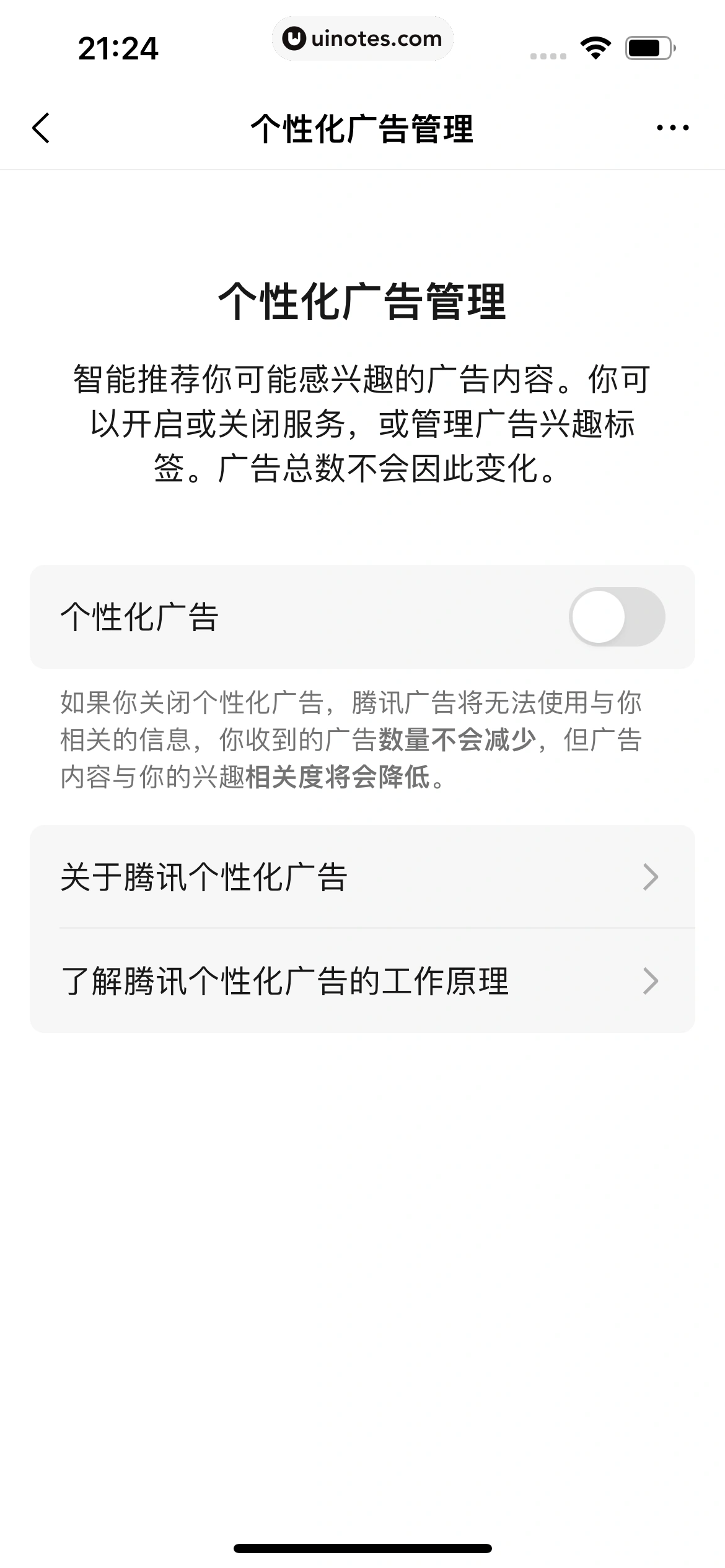
Task: Open 了解腾讯个性化广告的工作原理 page
Action: point(285,980)
